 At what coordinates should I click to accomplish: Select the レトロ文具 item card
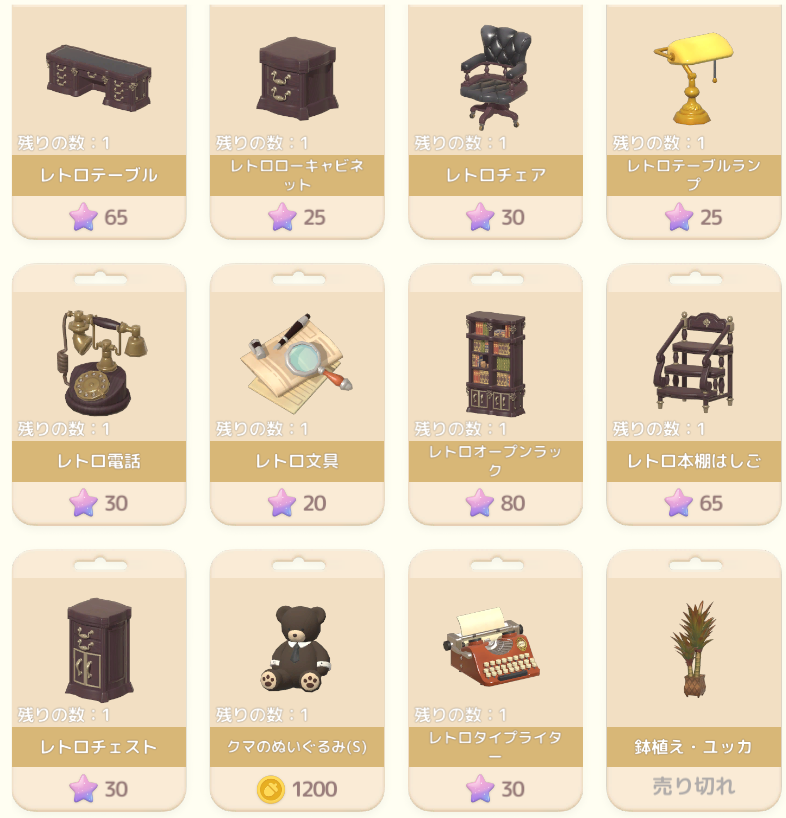(297, 395)
